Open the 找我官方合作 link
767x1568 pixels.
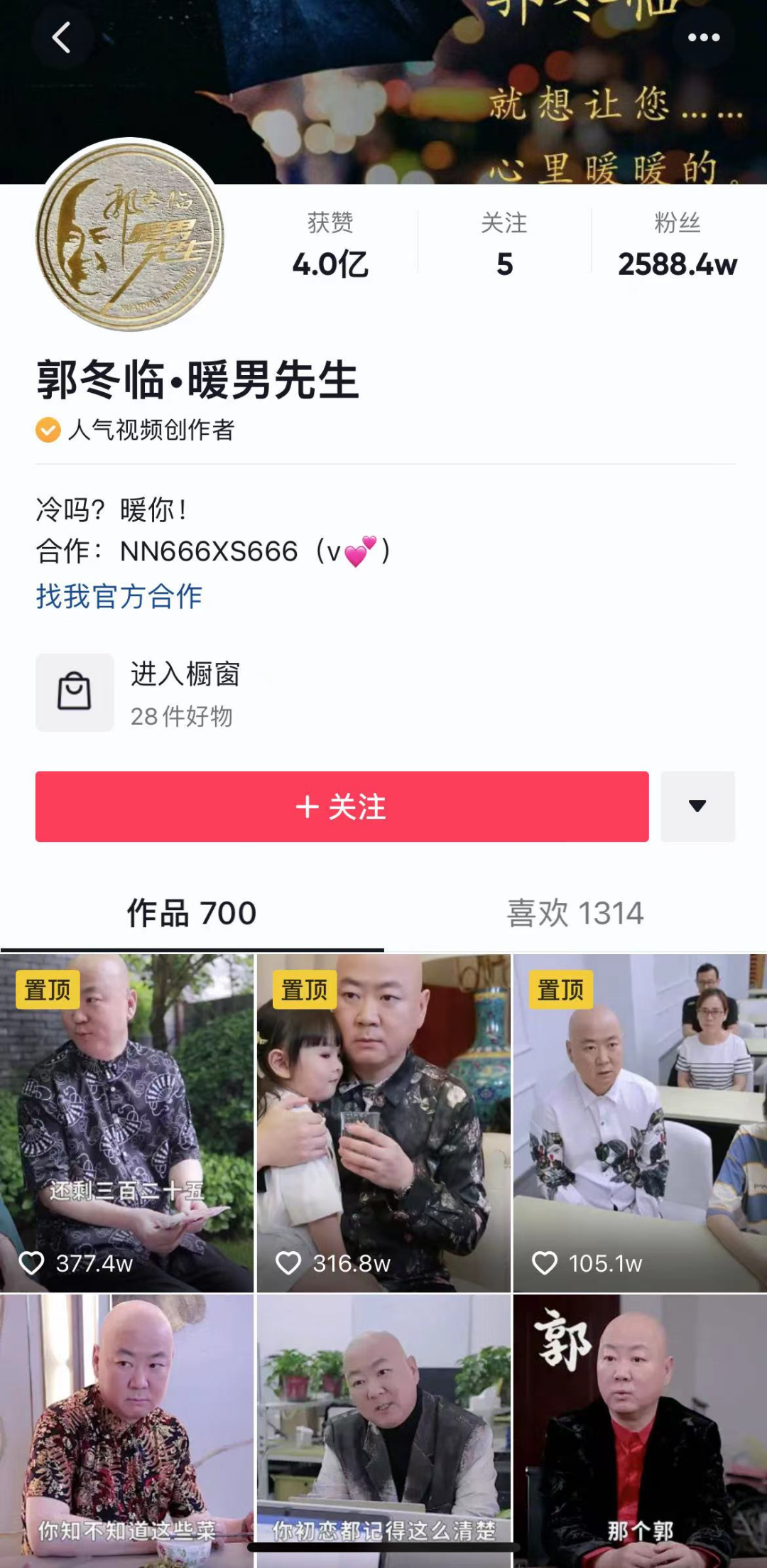click(119, 596)
